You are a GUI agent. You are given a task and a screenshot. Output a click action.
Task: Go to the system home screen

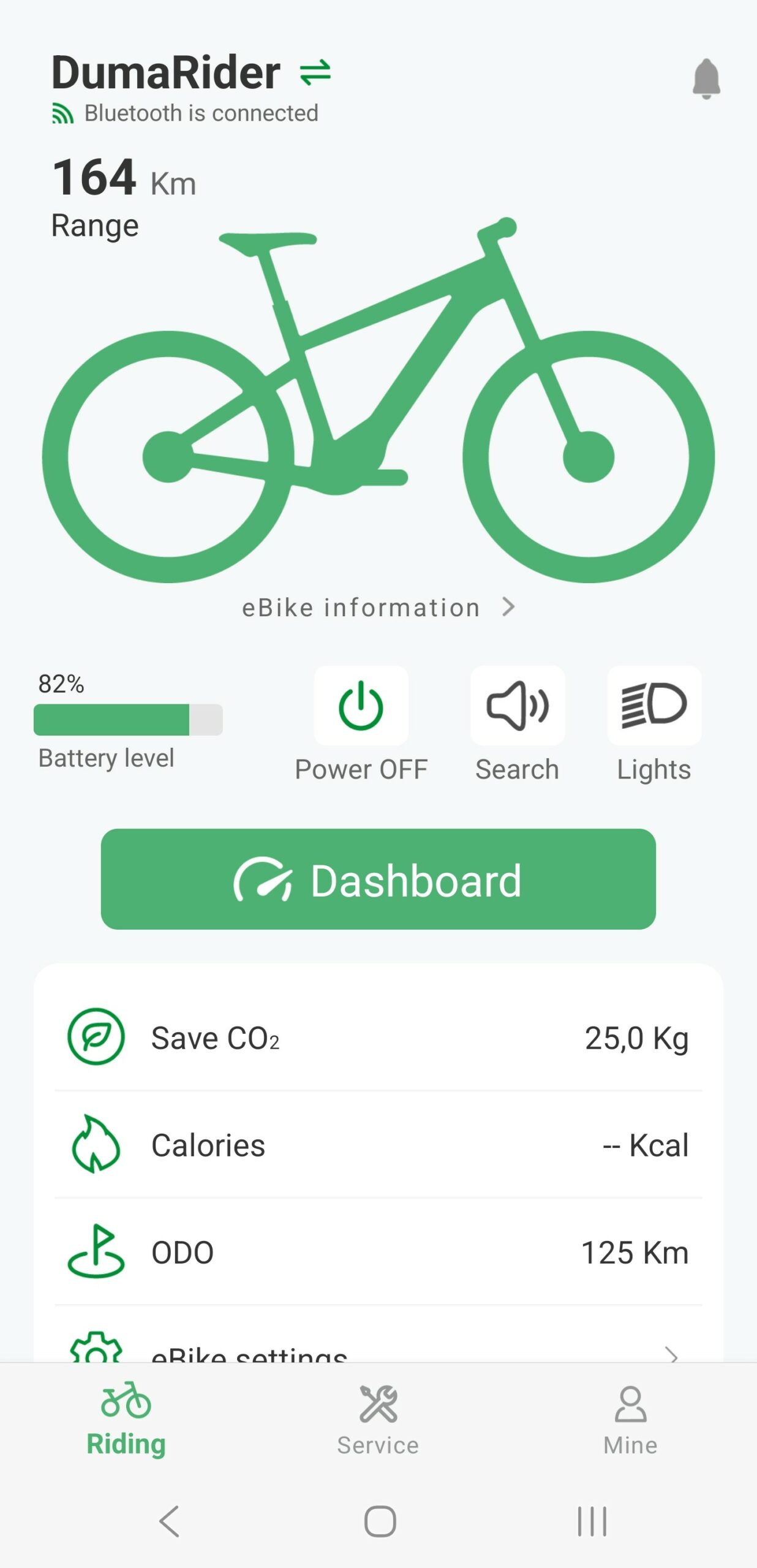pyautogui.click(x=380, y=1521)
